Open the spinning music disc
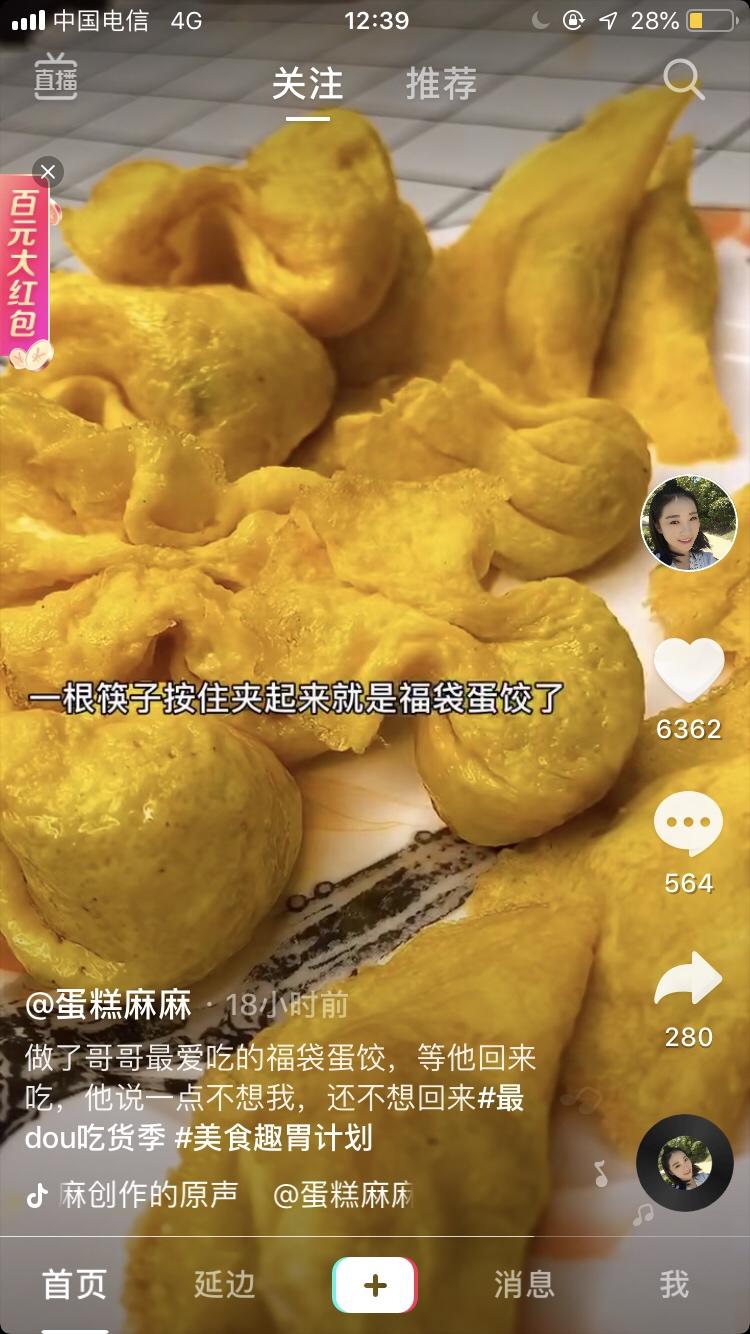 685,1163
